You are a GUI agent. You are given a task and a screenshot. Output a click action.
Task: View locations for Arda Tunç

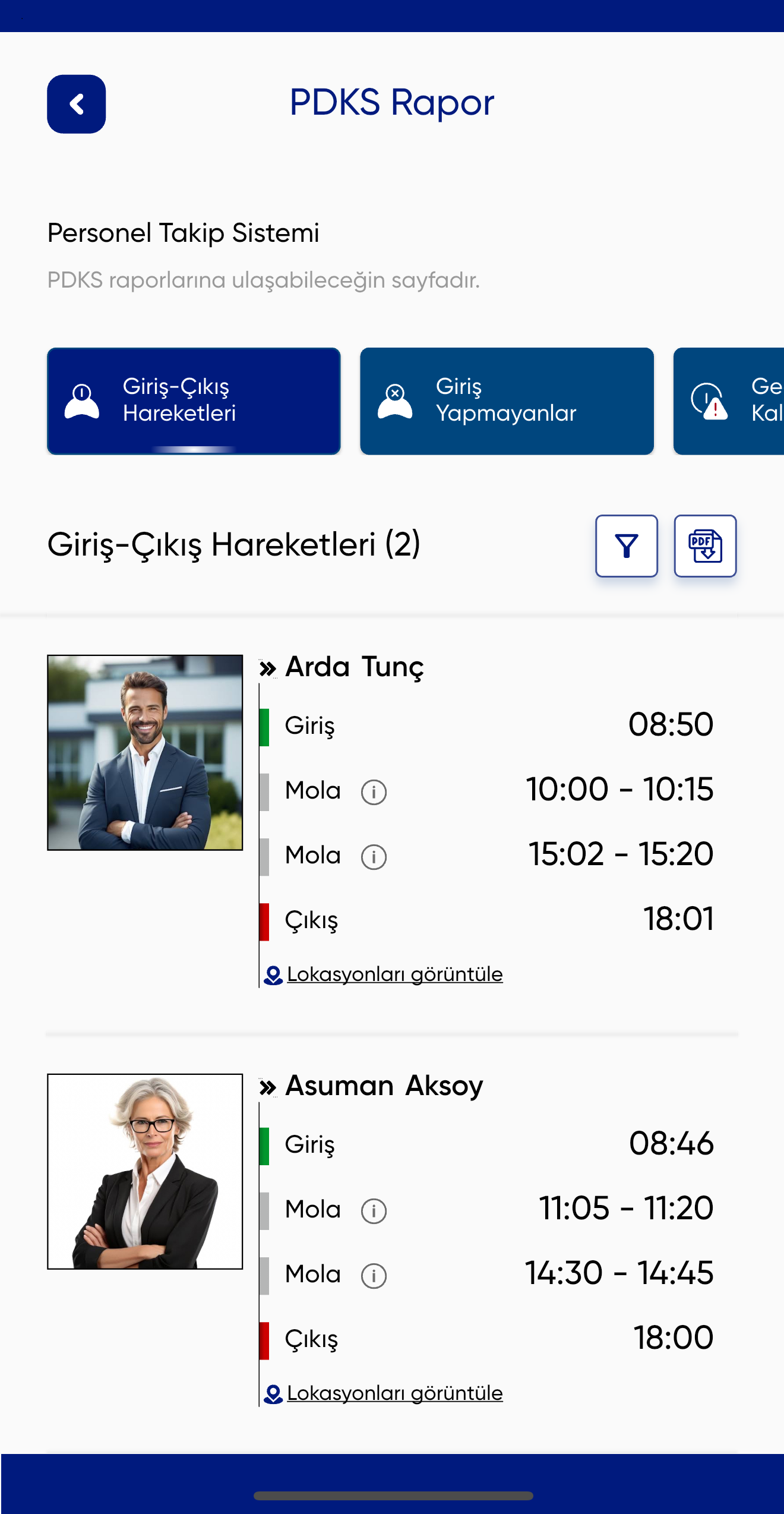coord(394,974)
